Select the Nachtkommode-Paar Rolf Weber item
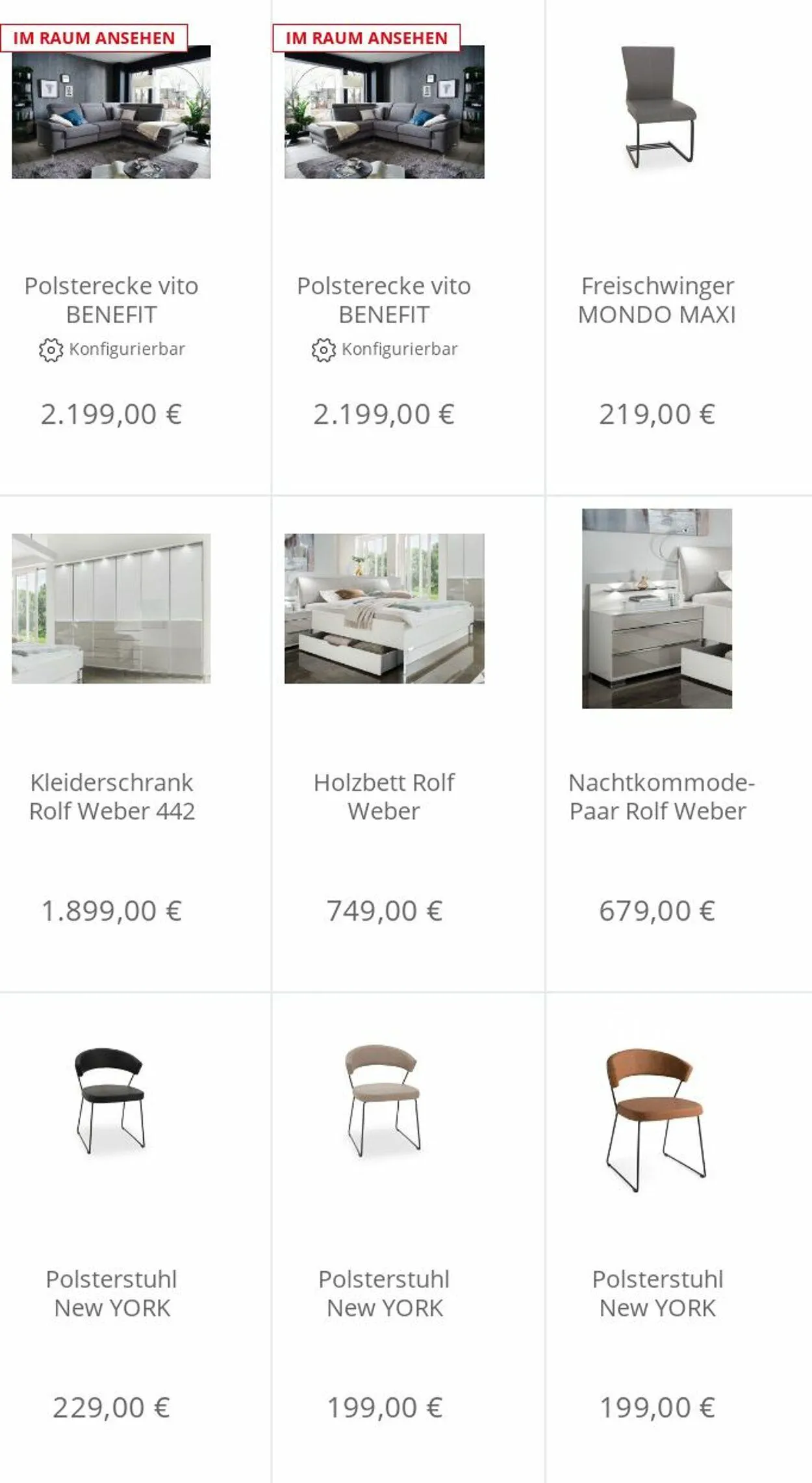The width and height of the screenshot is (812, 1483). pyautogui.click(x=661, y=797)
